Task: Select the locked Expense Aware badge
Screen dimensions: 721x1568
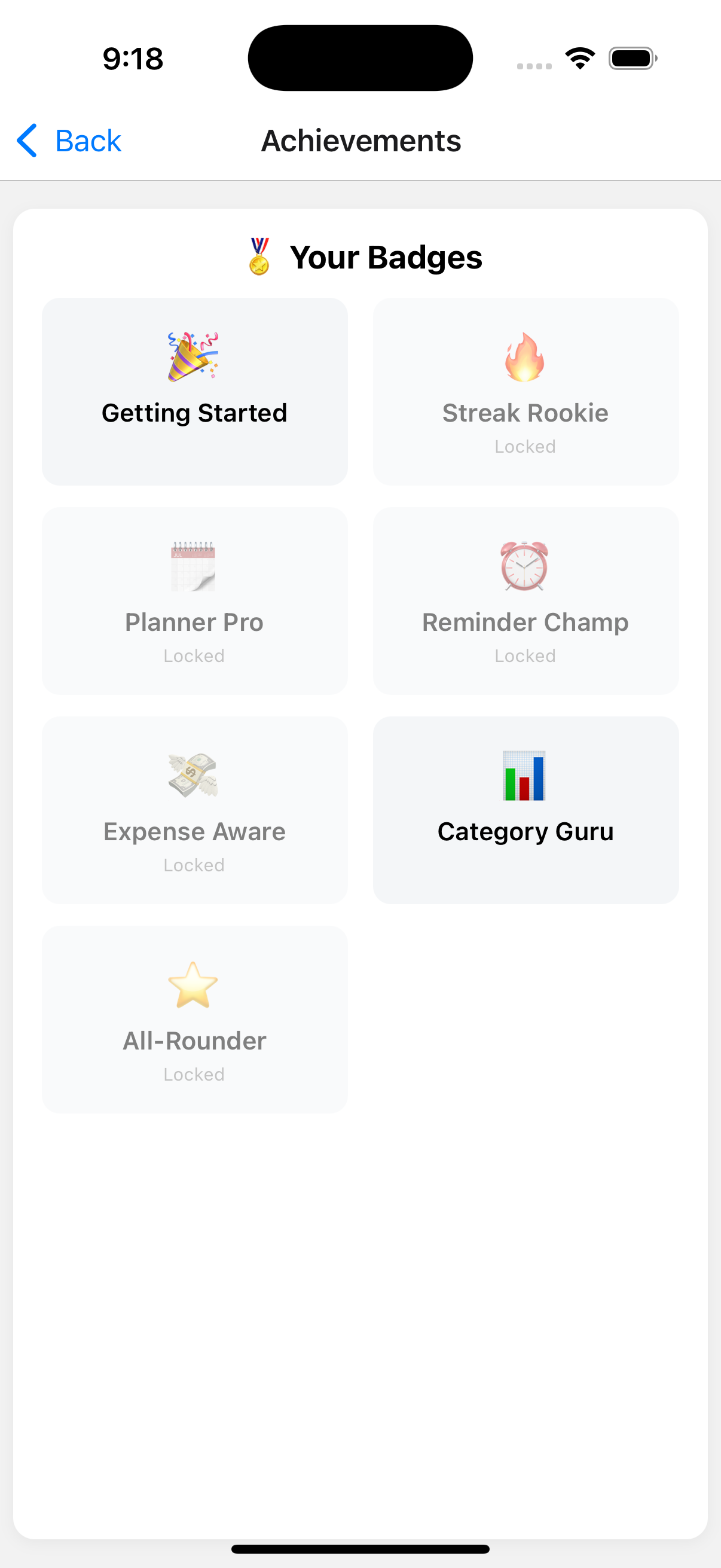Action: tap(194, 810)
